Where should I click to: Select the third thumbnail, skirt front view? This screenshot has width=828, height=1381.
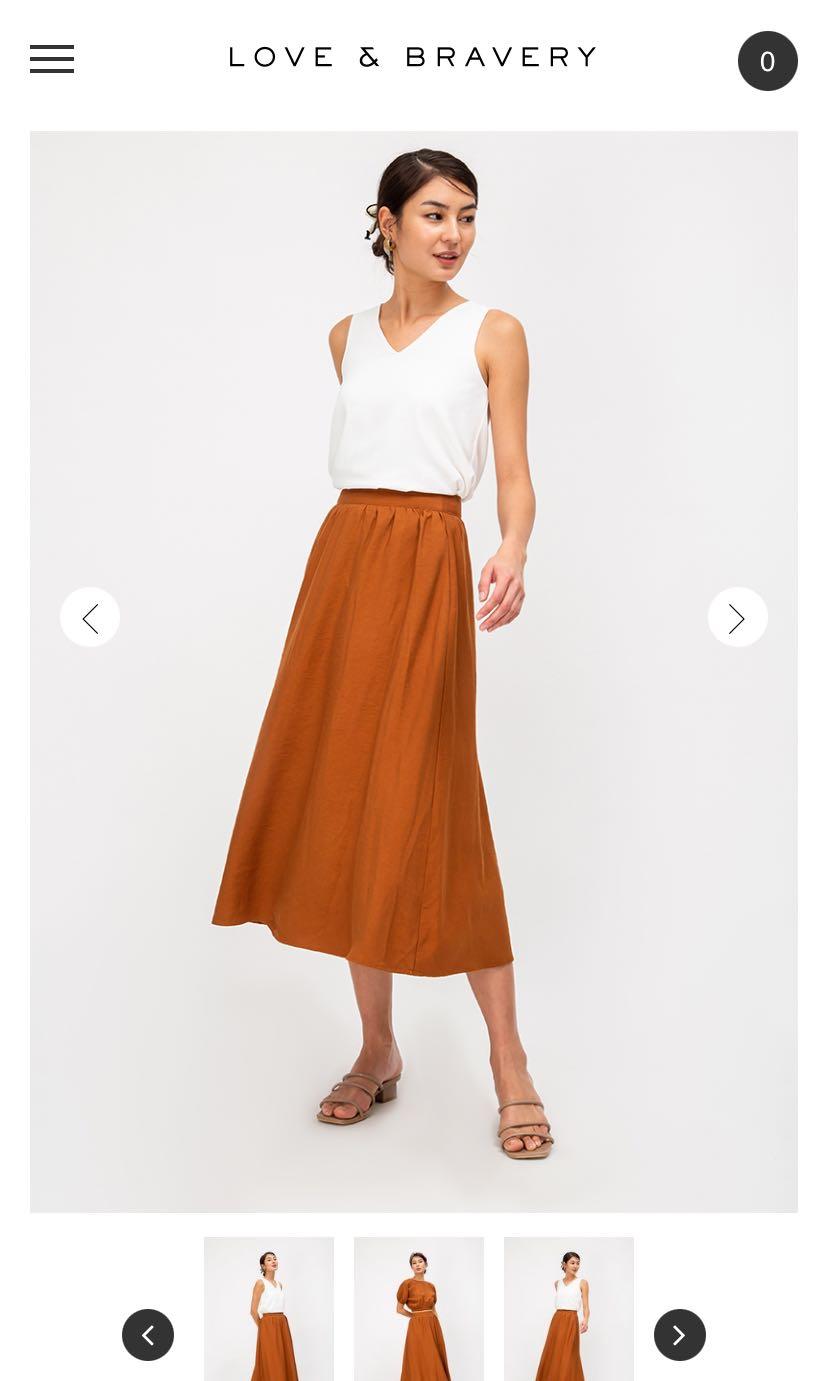tap(569, 1308)
